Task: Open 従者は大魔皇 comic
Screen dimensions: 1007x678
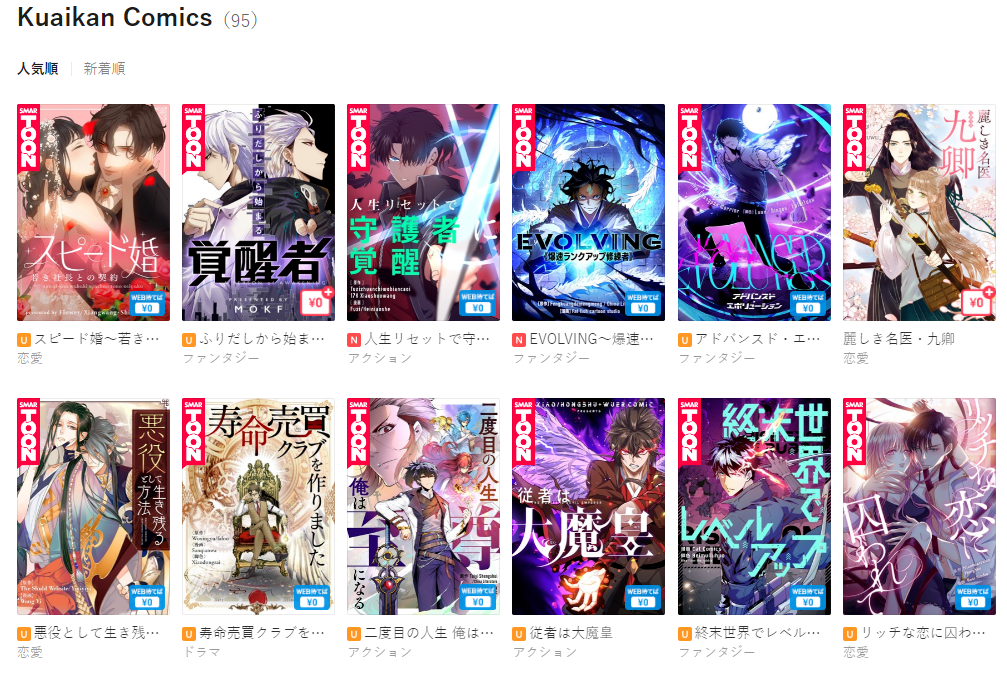Action: [588, 507]
